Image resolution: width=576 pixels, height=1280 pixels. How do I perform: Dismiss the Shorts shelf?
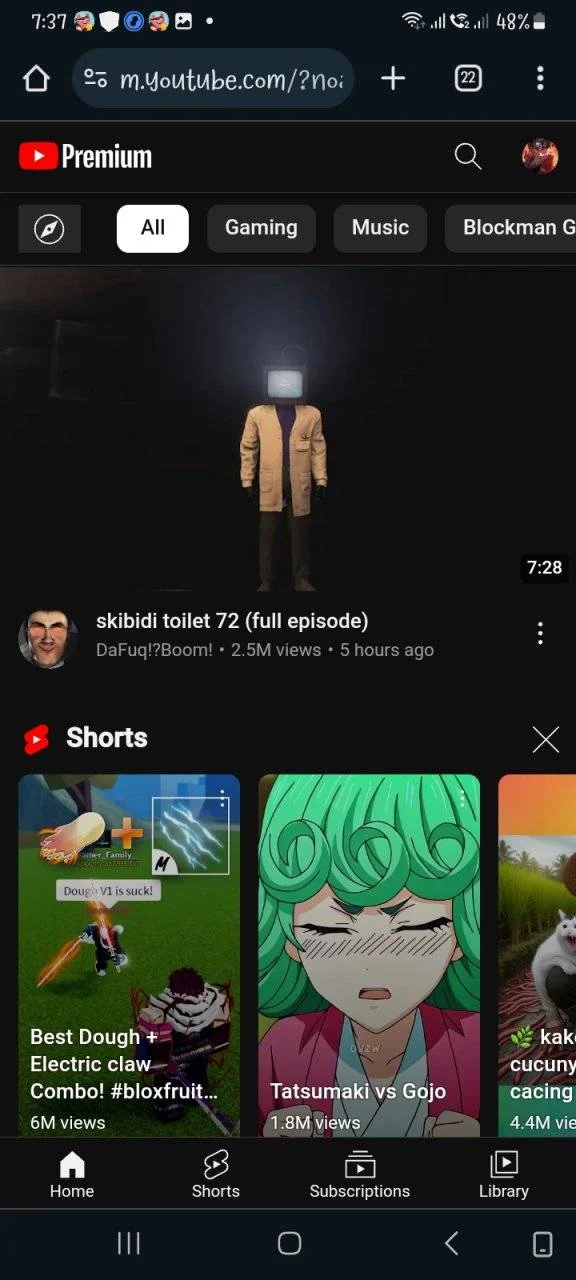[x=546, y=739]
